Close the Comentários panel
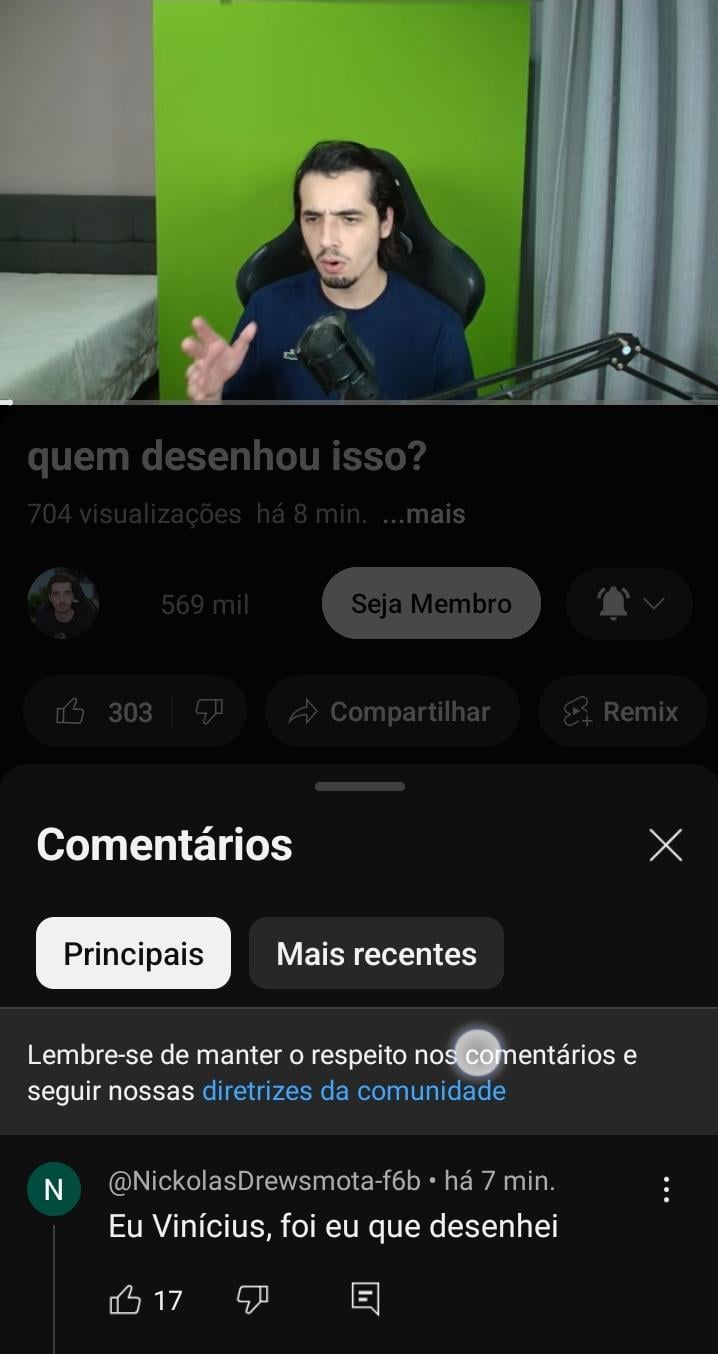This screenshot has width=718, height=1354. [665, 845]
